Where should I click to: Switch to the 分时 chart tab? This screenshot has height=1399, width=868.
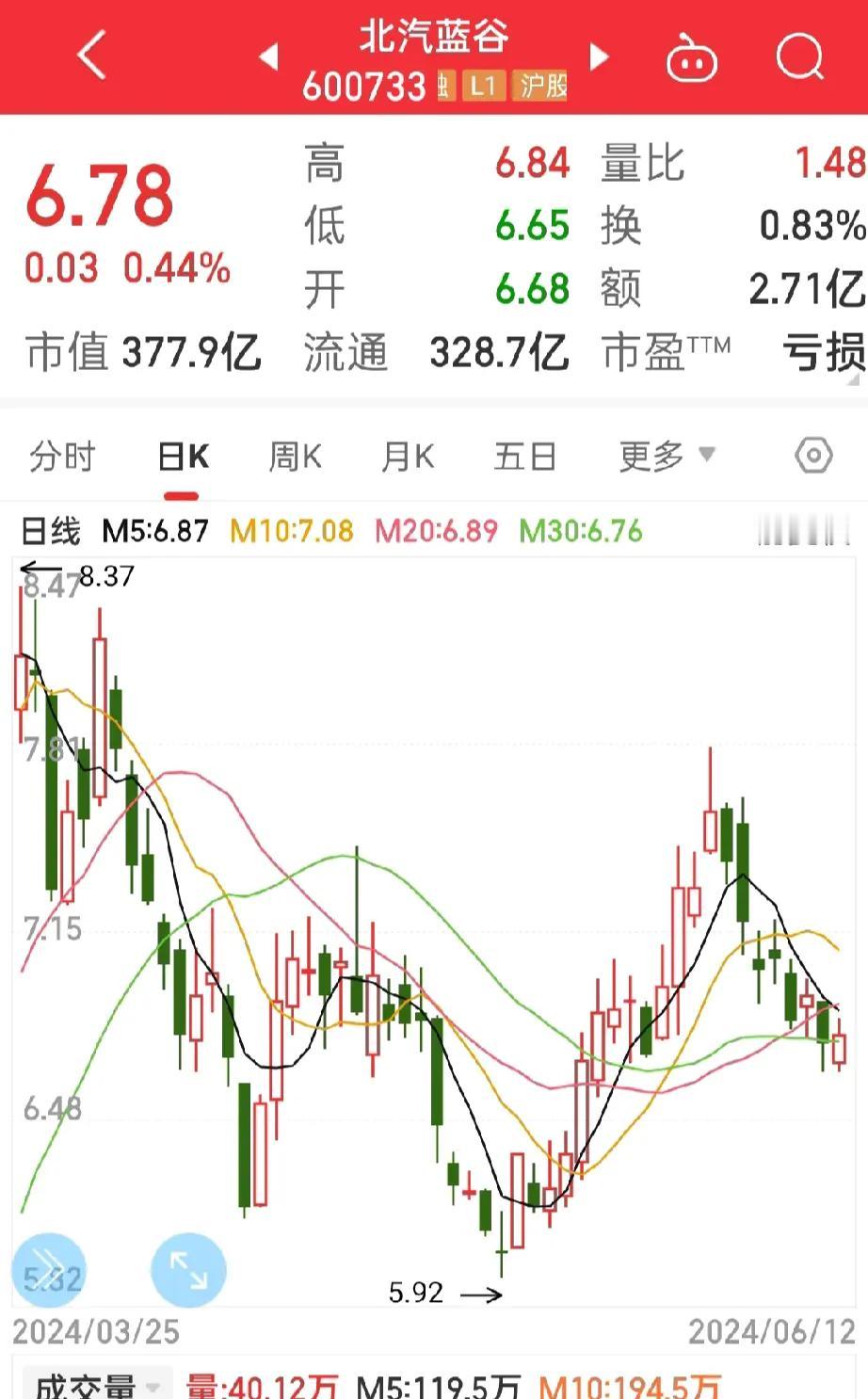(x=61, y=456)
